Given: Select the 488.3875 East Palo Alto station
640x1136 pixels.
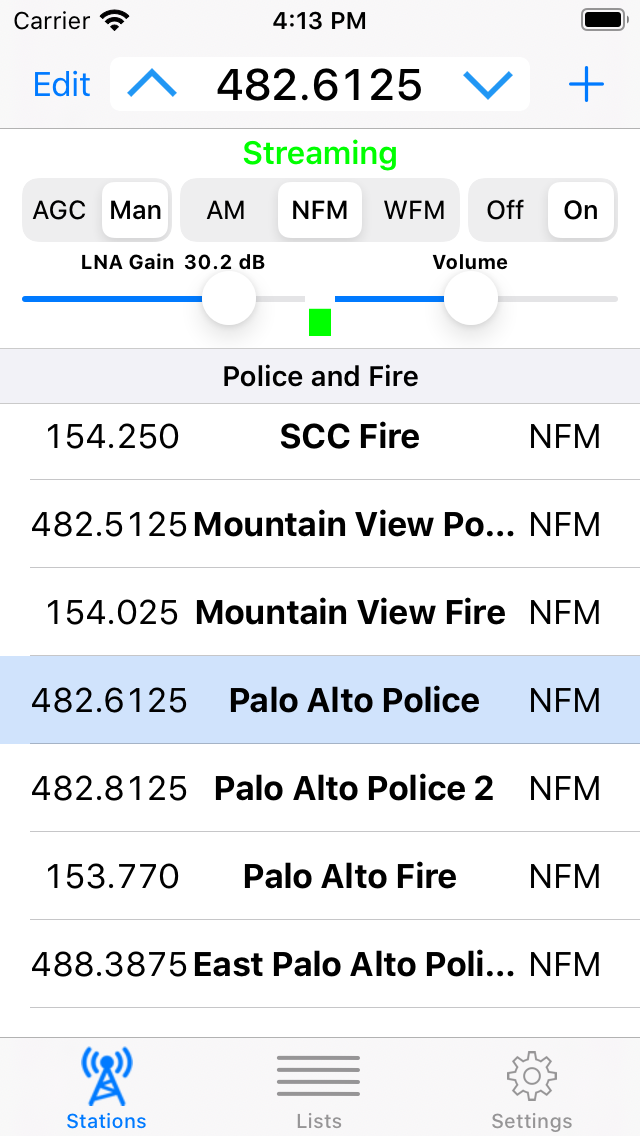Looking at the screenshot, I should tap(320, 964).
